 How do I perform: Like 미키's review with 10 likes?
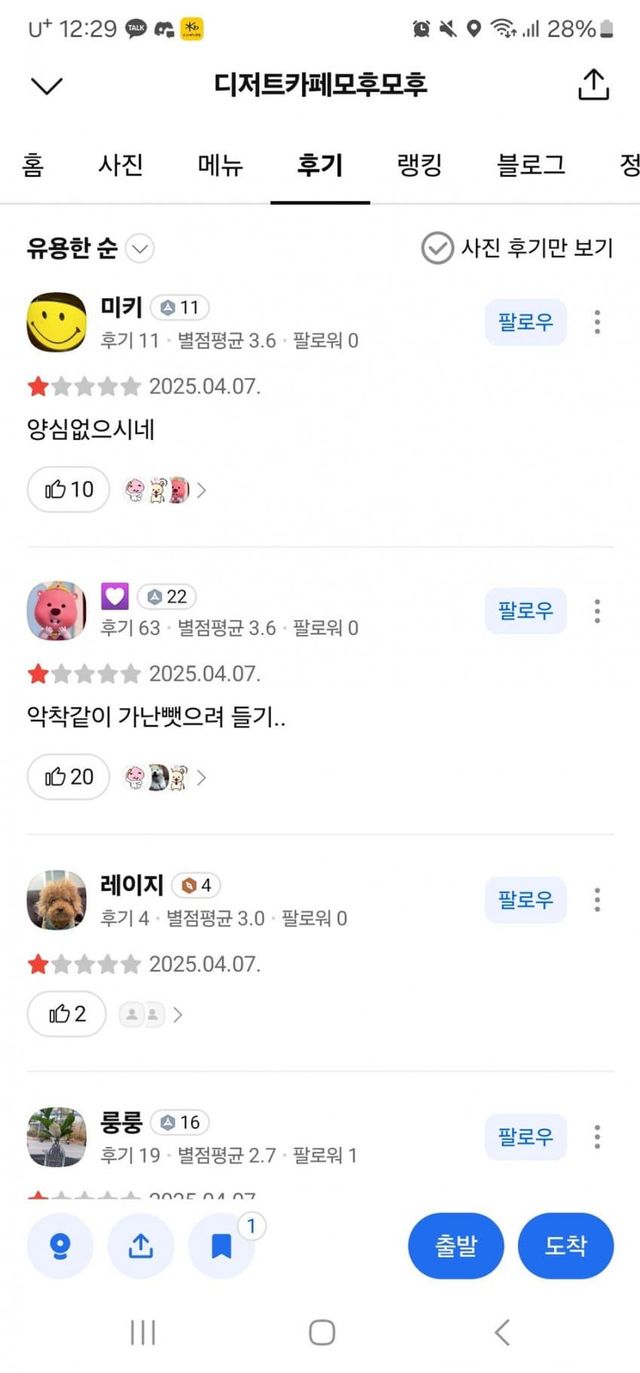pyautogui.click(x=68, y=489)
